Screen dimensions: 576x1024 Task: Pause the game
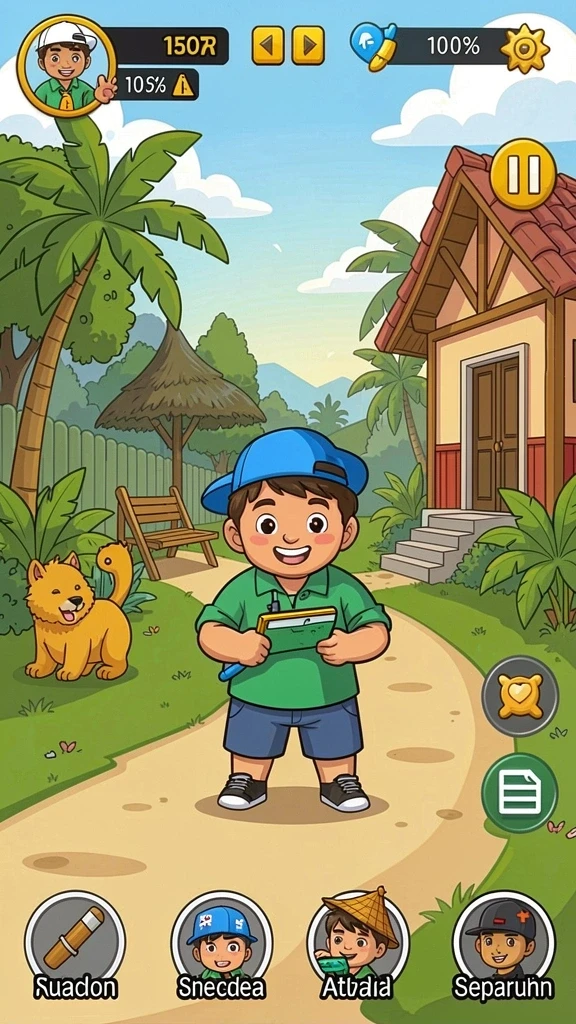coord(523,174)
